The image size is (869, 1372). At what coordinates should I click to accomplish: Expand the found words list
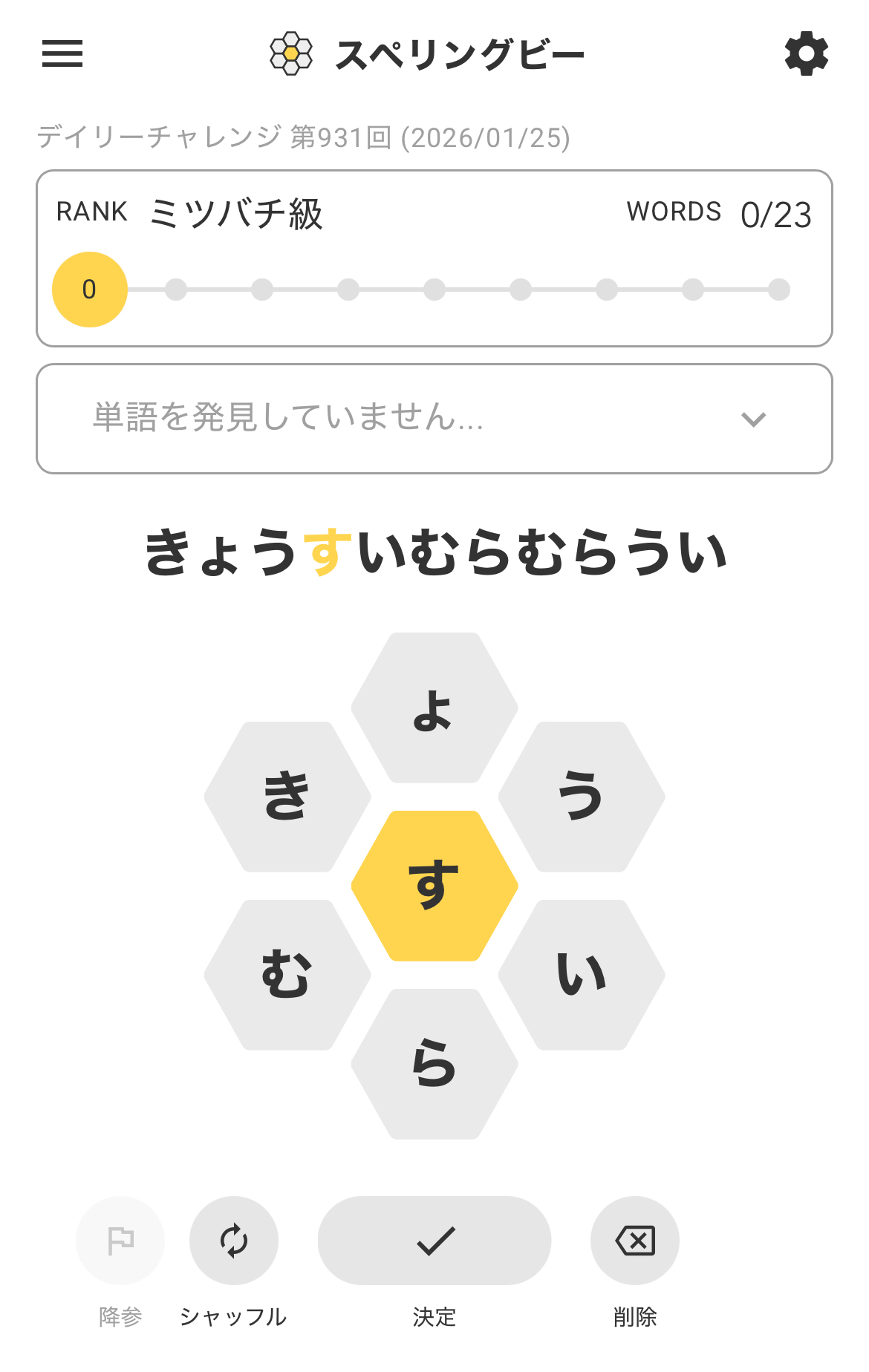753,419
